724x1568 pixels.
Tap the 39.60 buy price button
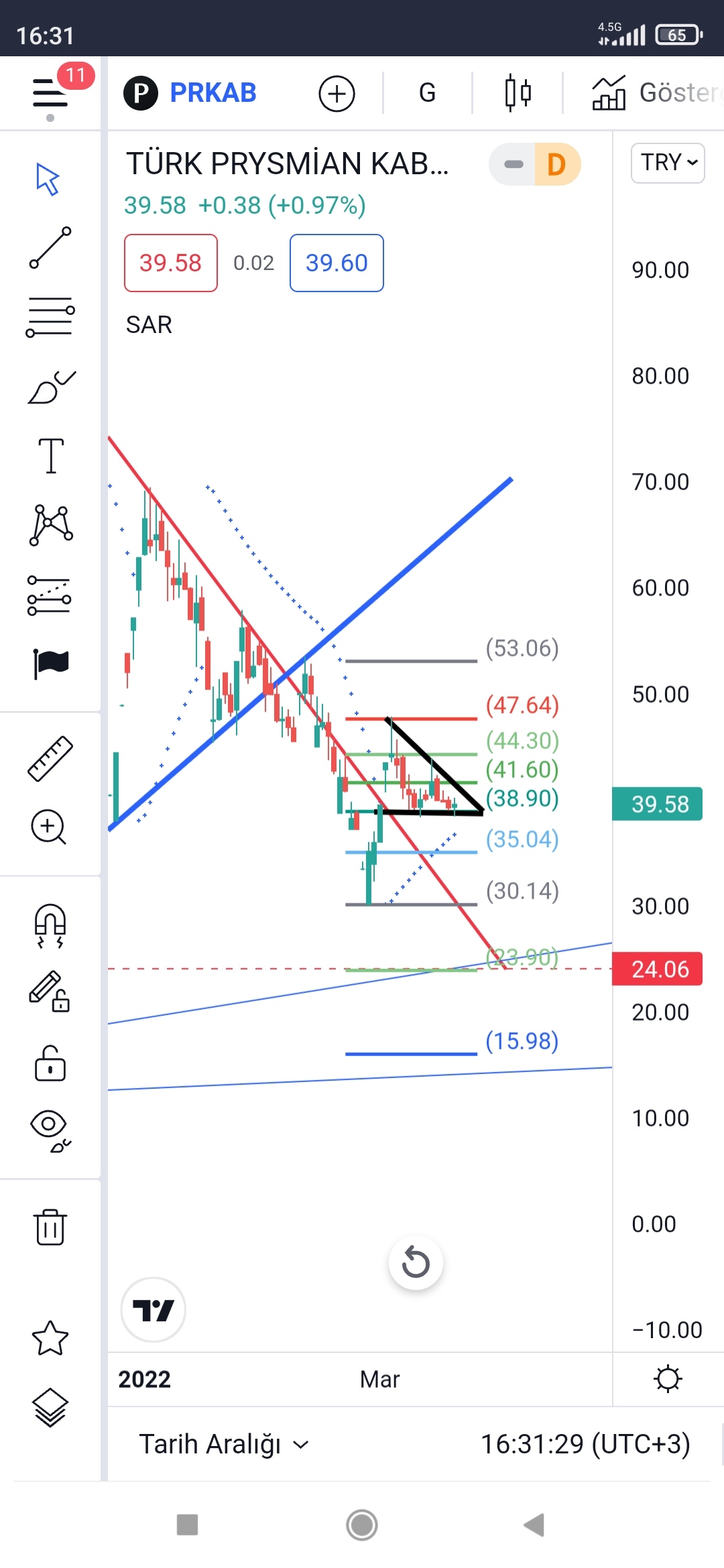pyautogui.click(x=337, y=263)
